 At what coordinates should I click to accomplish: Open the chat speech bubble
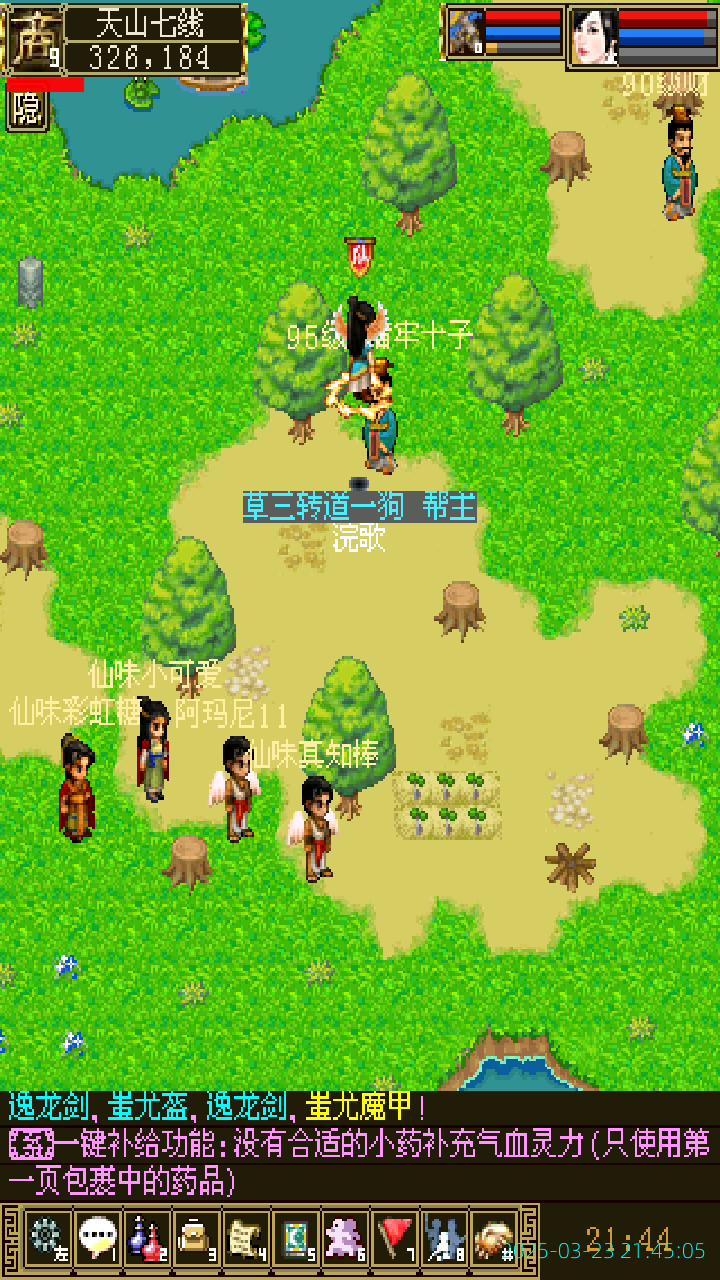[96, 1240]
